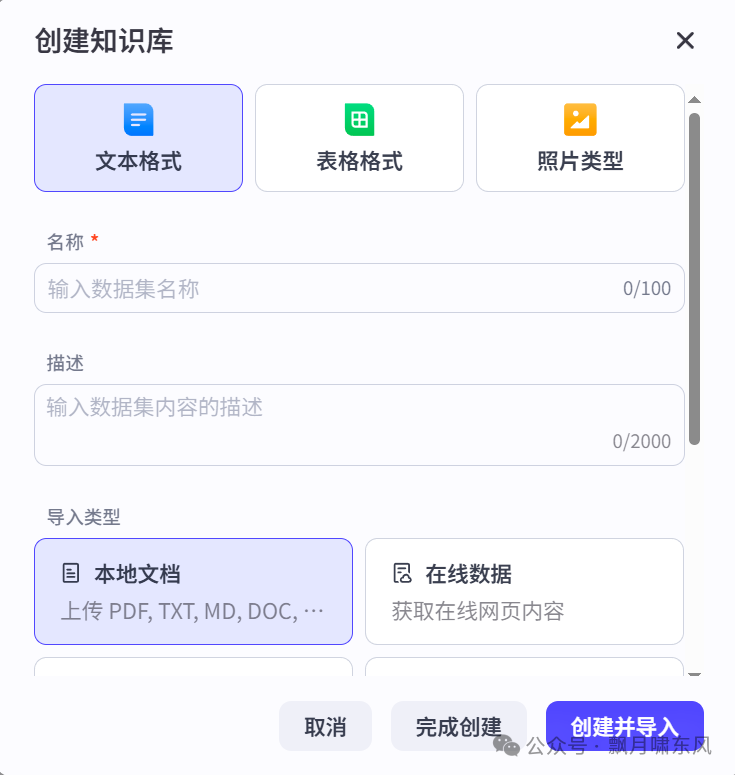Select the 文本格式 format option
The image size is (735, 775).
pyautogui.click(x=138, y=138)
